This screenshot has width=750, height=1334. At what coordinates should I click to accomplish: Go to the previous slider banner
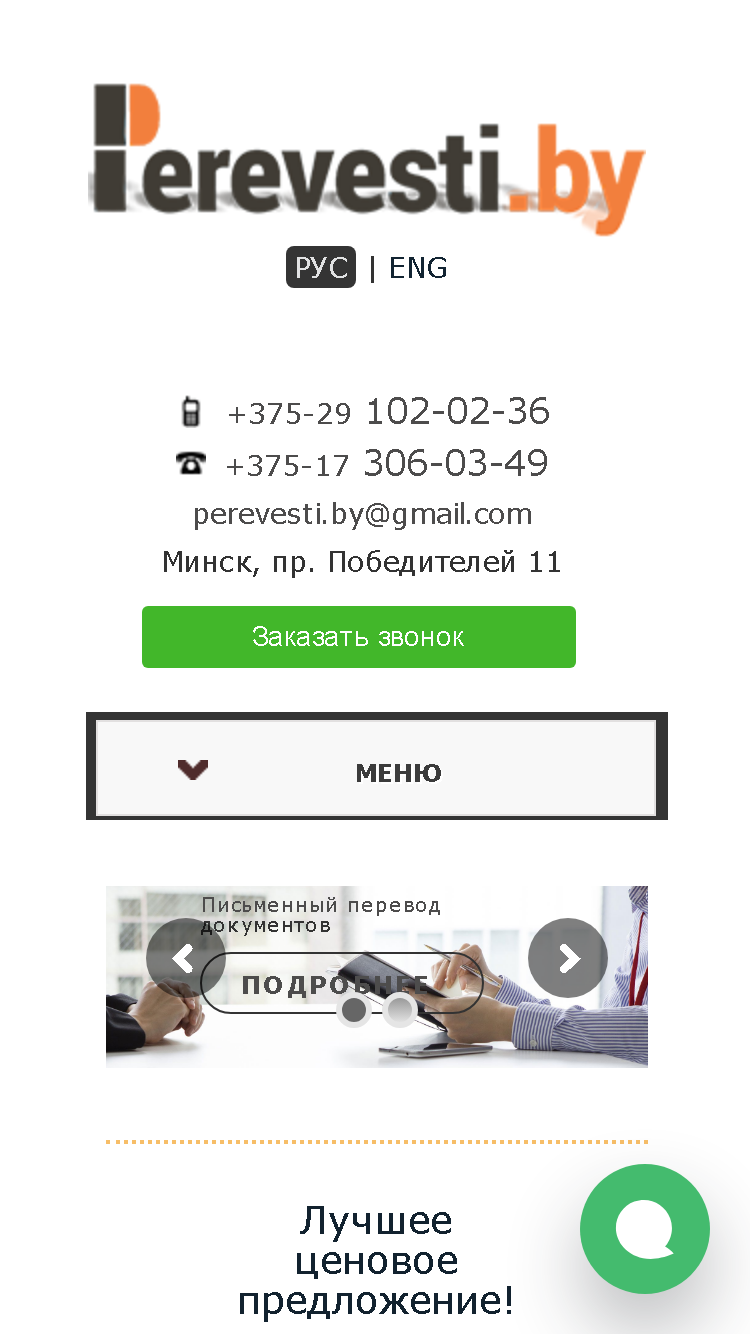coord(186,958)
